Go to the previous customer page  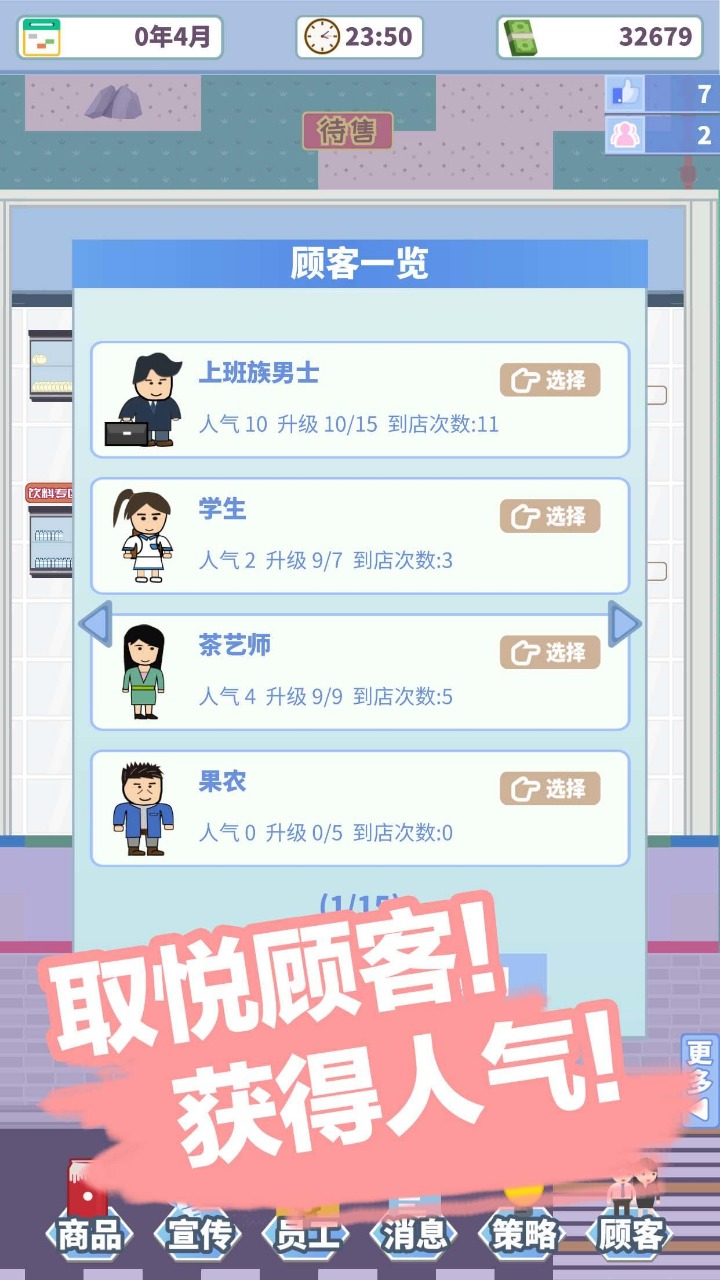point(95,624)
